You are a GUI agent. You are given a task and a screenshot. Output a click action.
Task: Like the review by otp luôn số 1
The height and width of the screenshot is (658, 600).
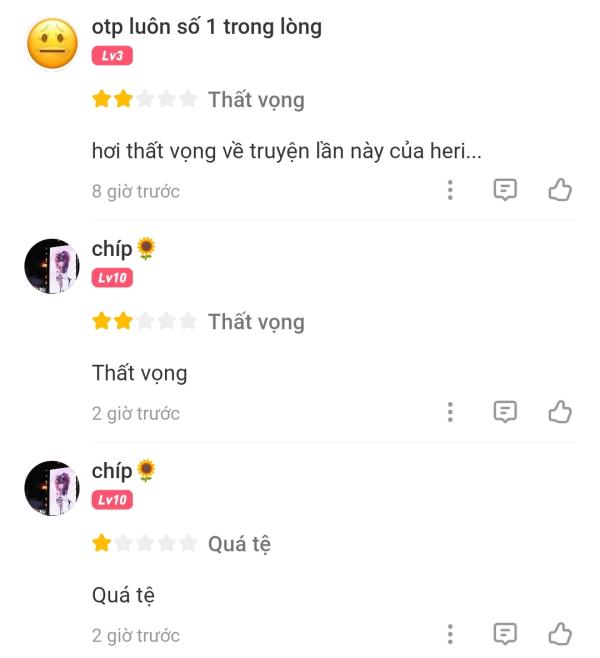(560, 190)
